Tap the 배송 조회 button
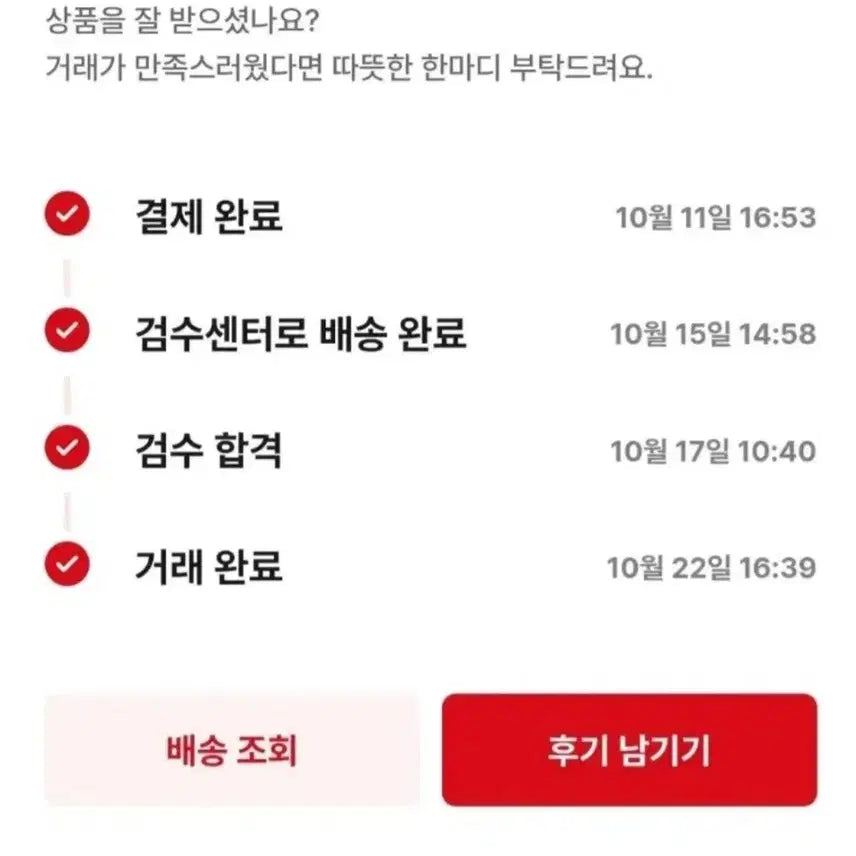 click(231, 750)
